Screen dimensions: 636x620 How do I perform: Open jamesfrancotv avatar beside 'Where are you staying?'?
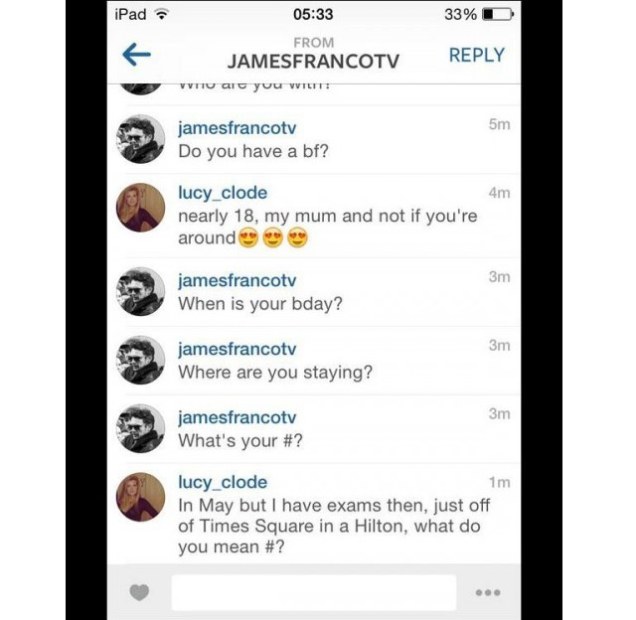tap(141, 359)
